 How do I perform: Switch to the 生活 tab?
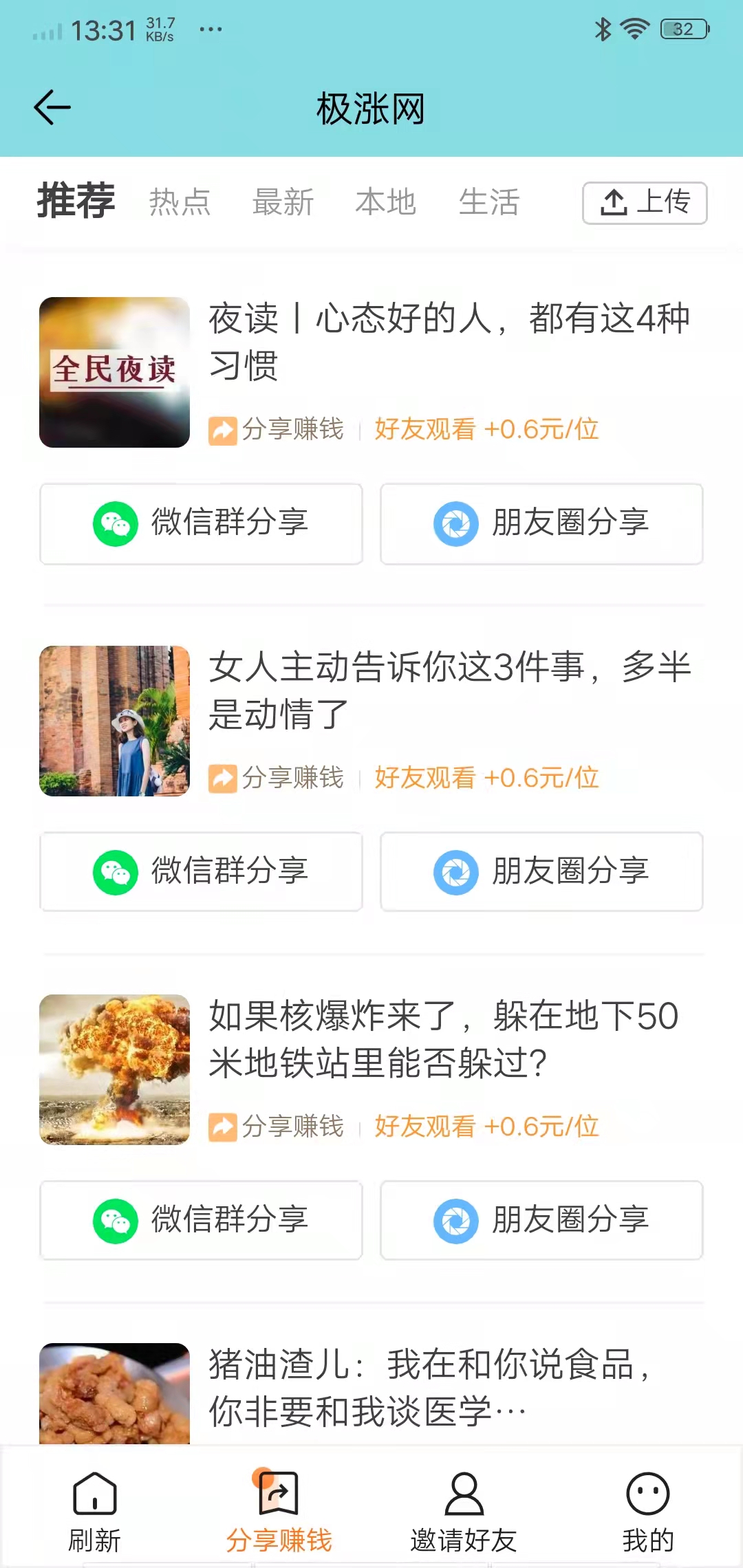(489, 201)
